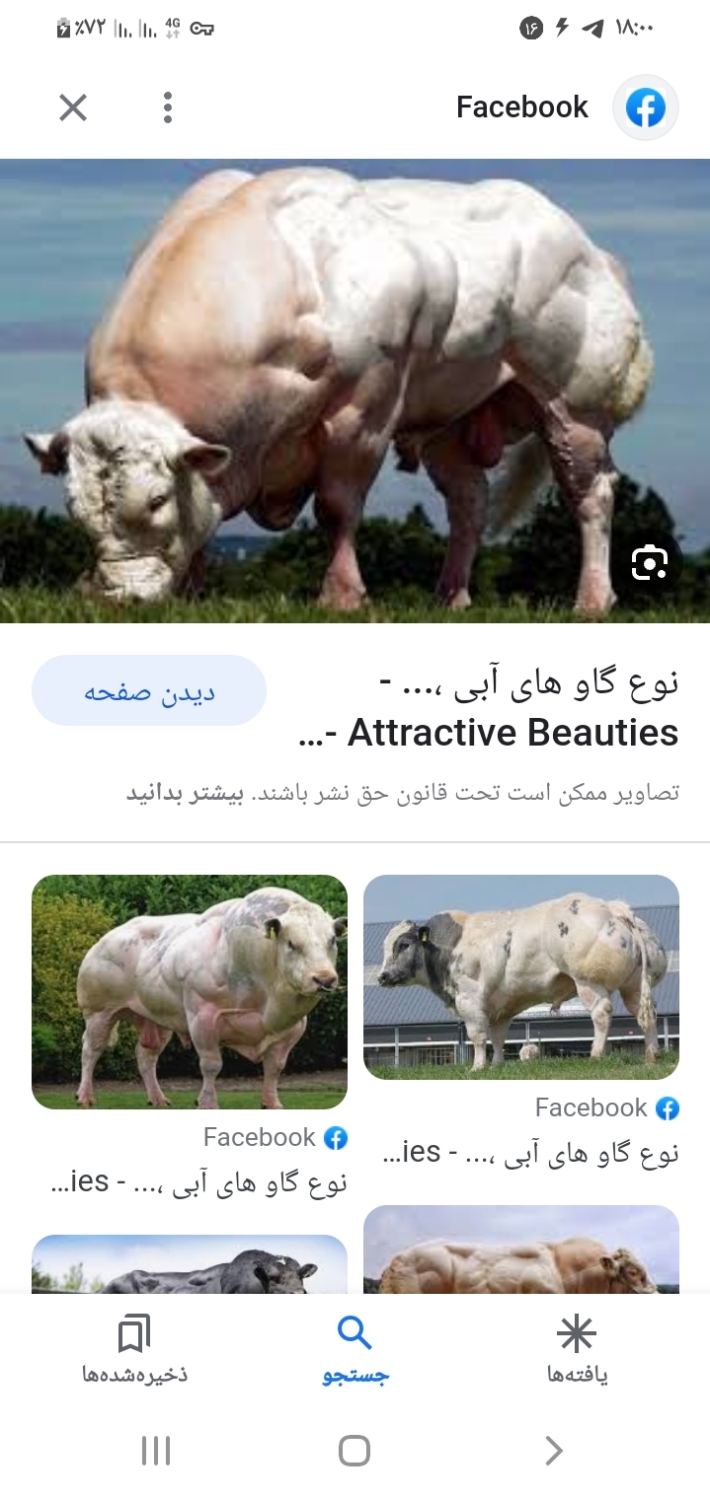Image resolution: width=710 pixels, height=1499 pixels.
Task: Open the black bull thumbnail
Action: pos(190,1265)
